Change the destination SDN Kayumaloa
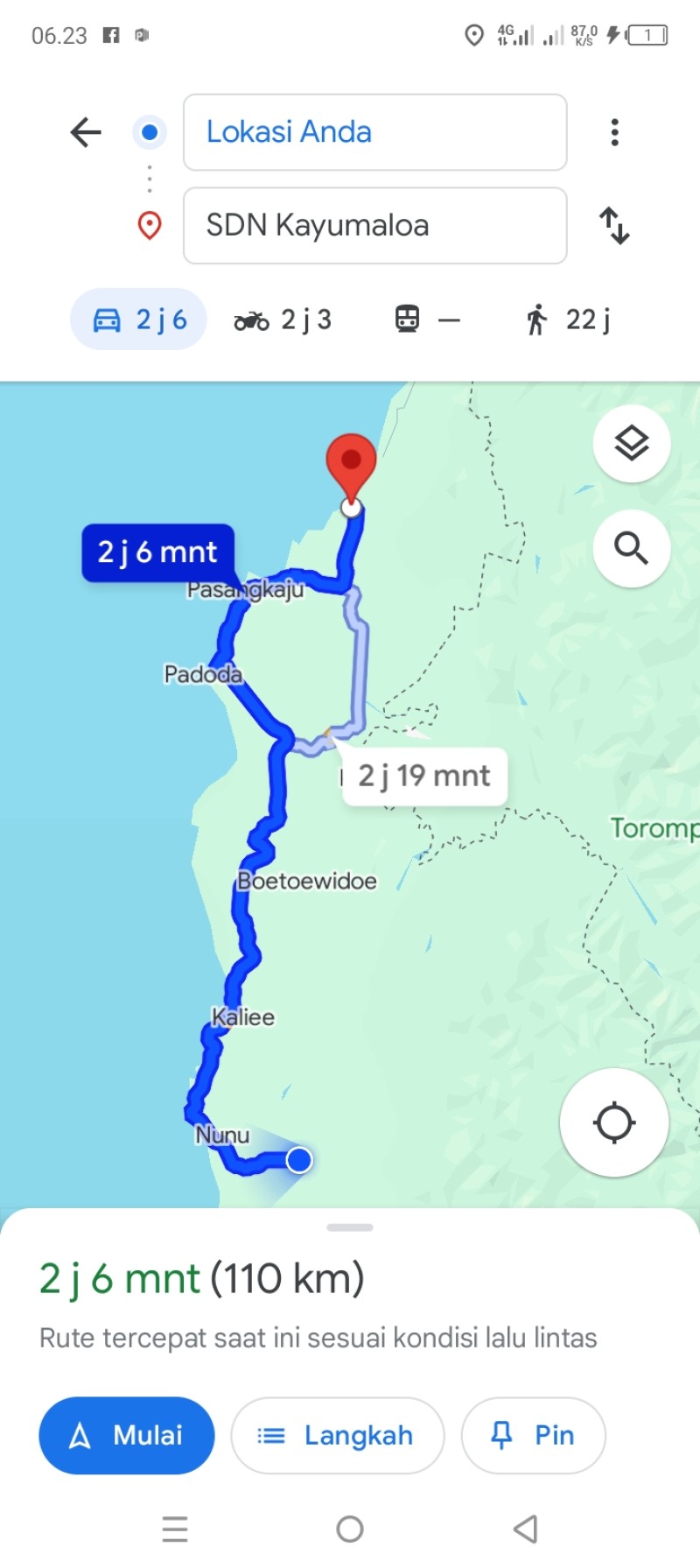 tap(374, 225)
